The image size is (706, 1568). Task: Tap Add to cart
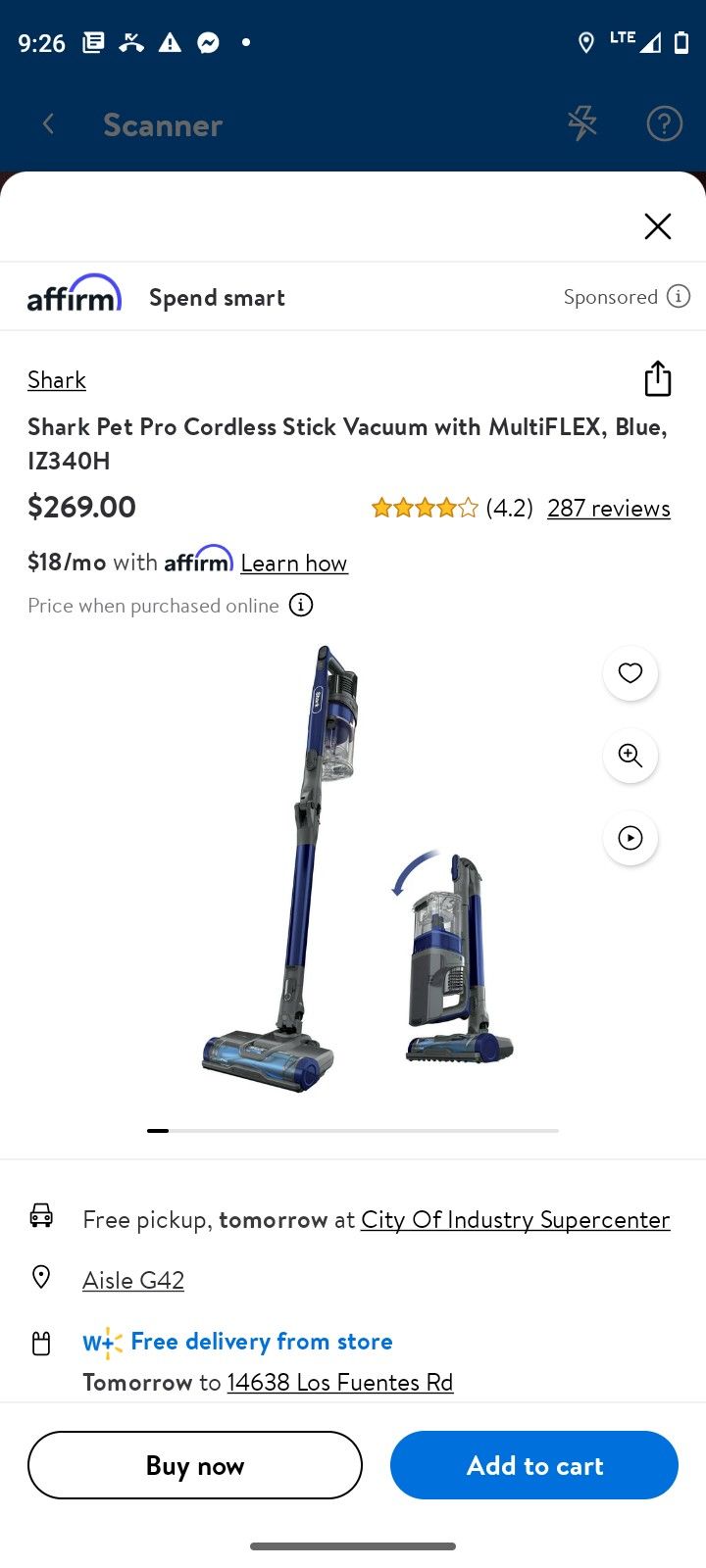click(534, 1465)
